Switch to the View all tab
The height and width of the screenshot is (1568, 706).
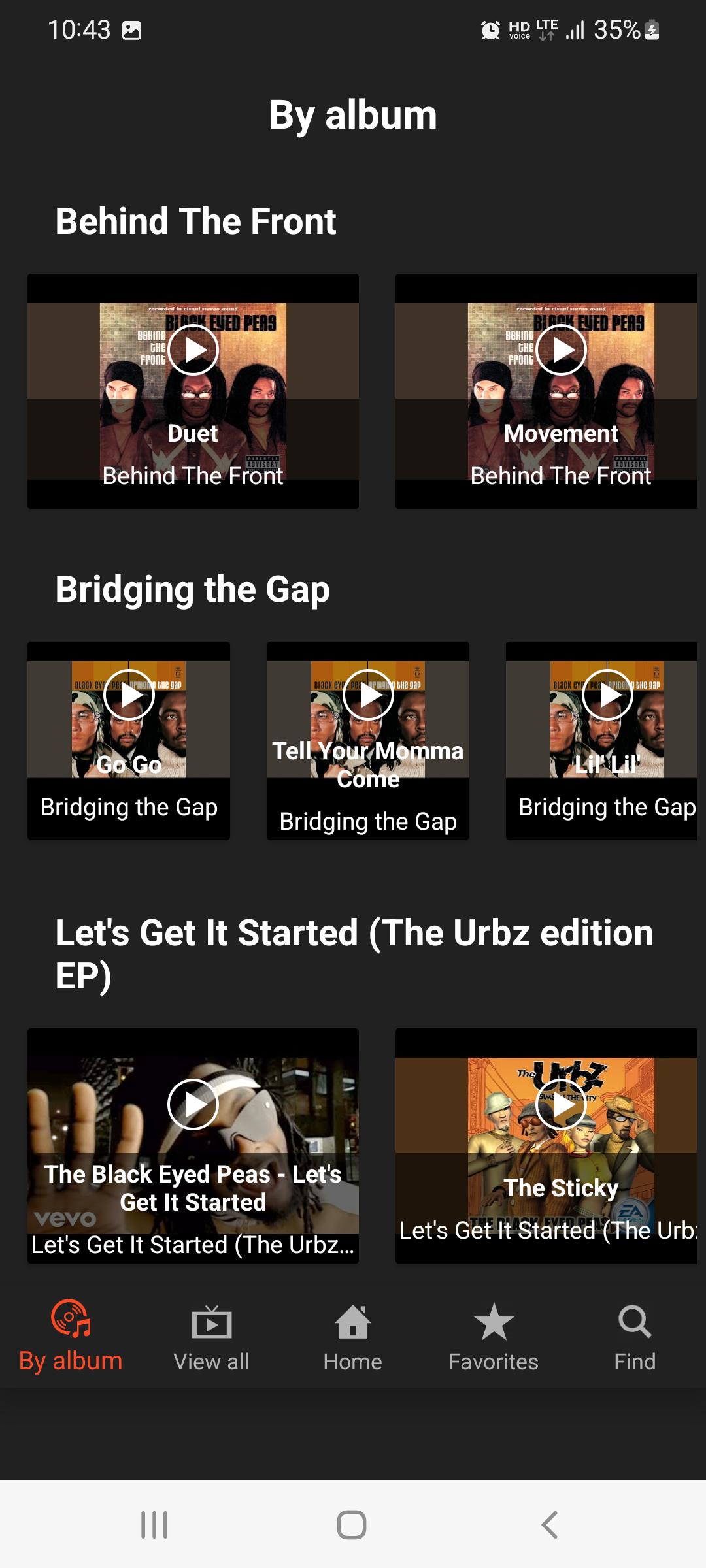coord(211,1337)
